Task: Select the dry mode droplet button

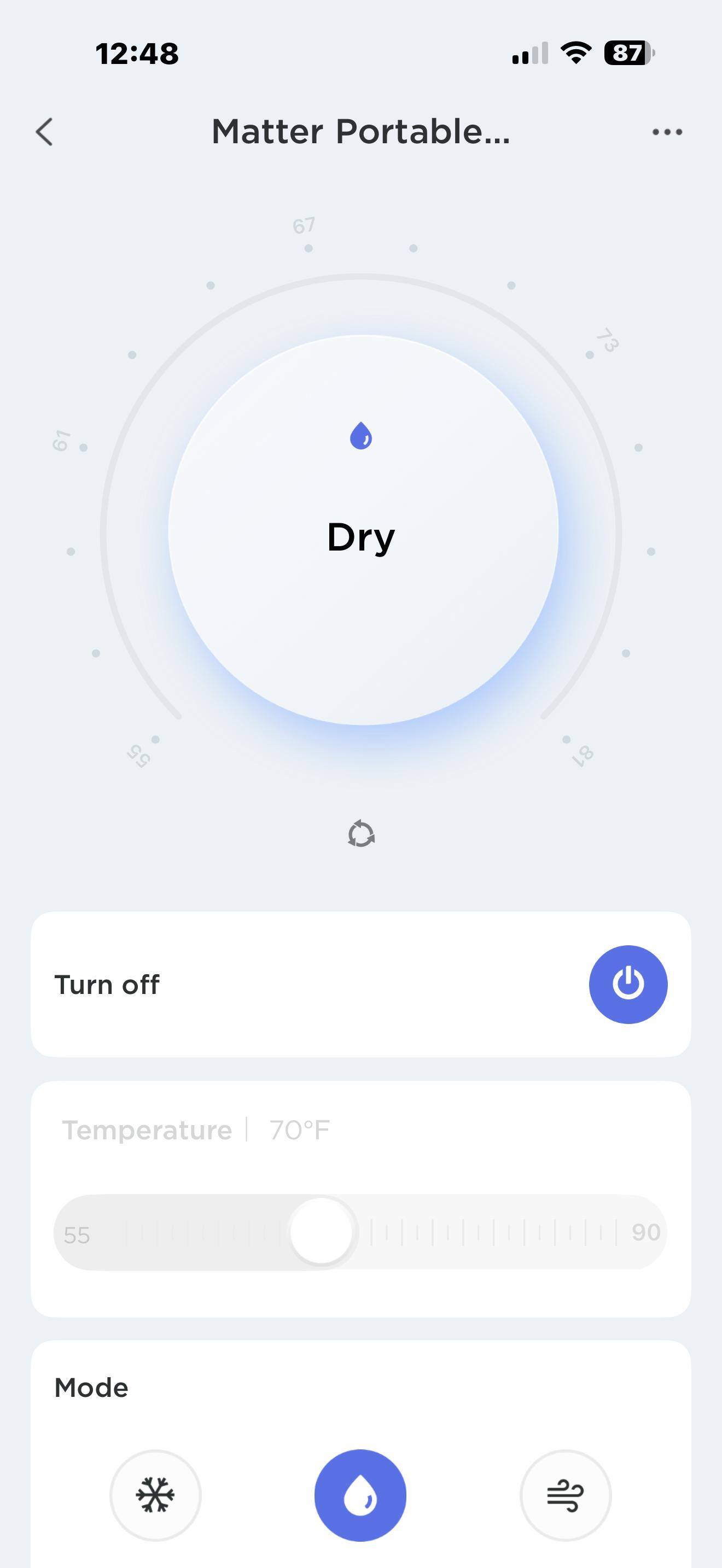Action: tap(360, 1495)
